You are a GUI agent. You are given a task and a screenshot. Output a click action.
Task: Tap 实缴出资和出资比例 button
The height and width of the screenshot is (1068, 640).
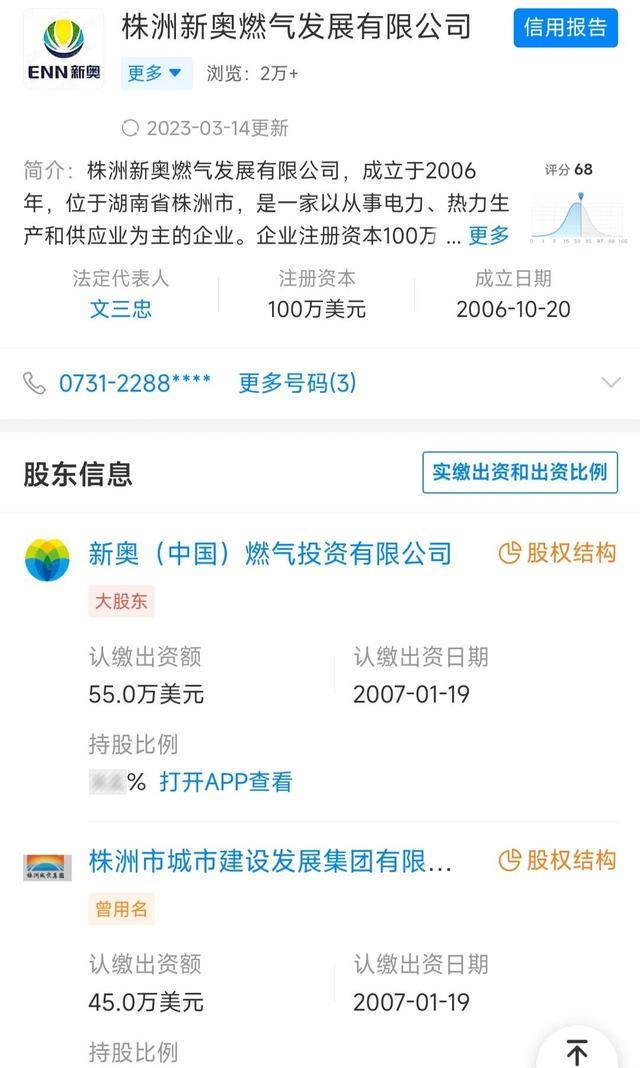(519, 472)
